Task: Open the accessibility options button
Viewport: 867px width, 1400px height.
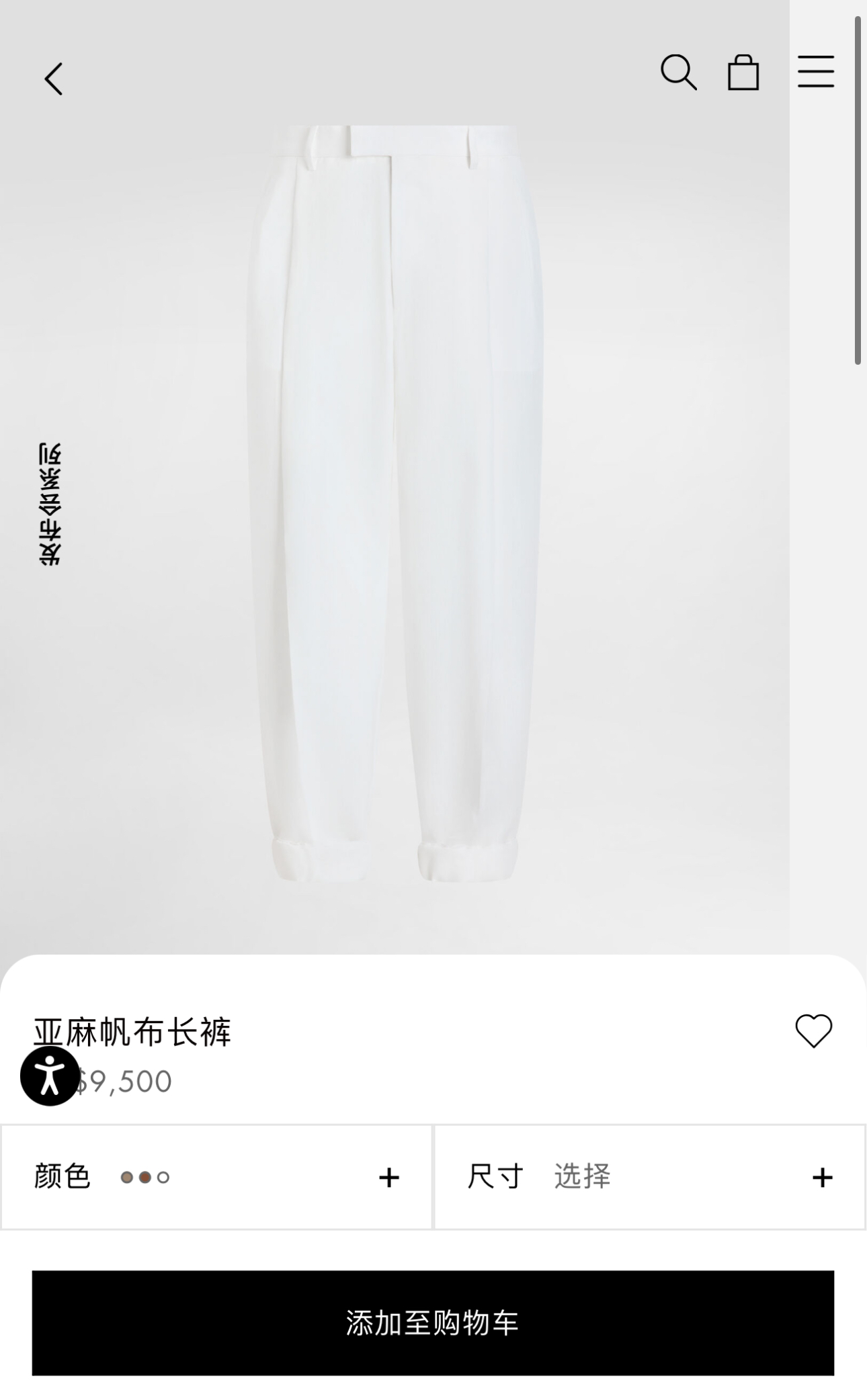Action: [x=50, y=1076]
